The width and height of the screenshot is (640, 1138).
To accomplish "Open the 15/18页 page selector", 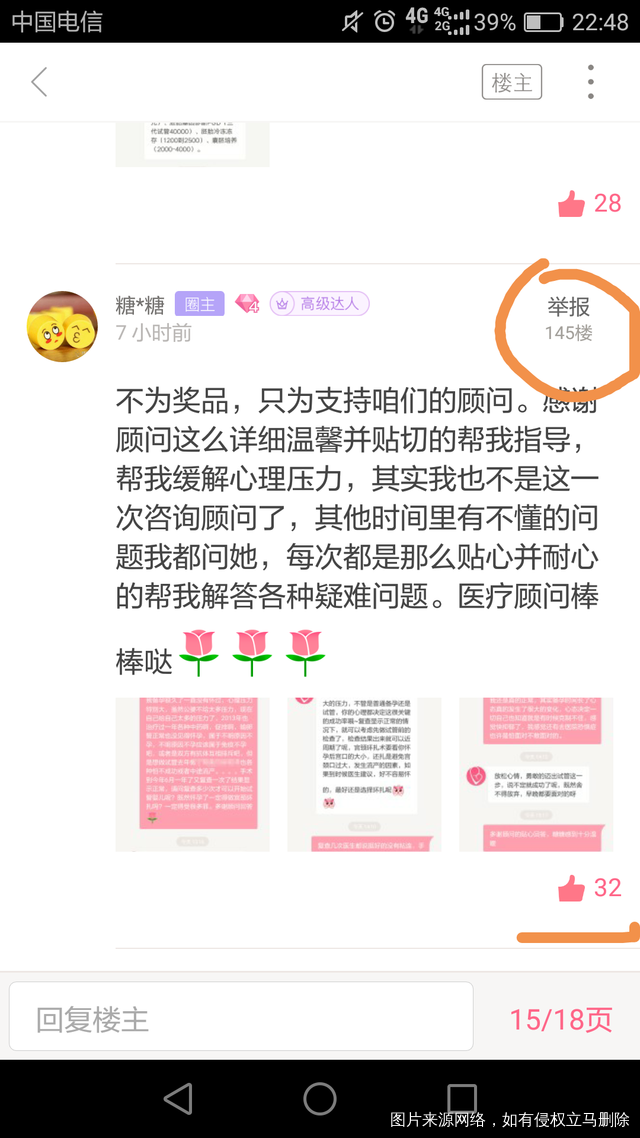I will [x=560, y=1019].
